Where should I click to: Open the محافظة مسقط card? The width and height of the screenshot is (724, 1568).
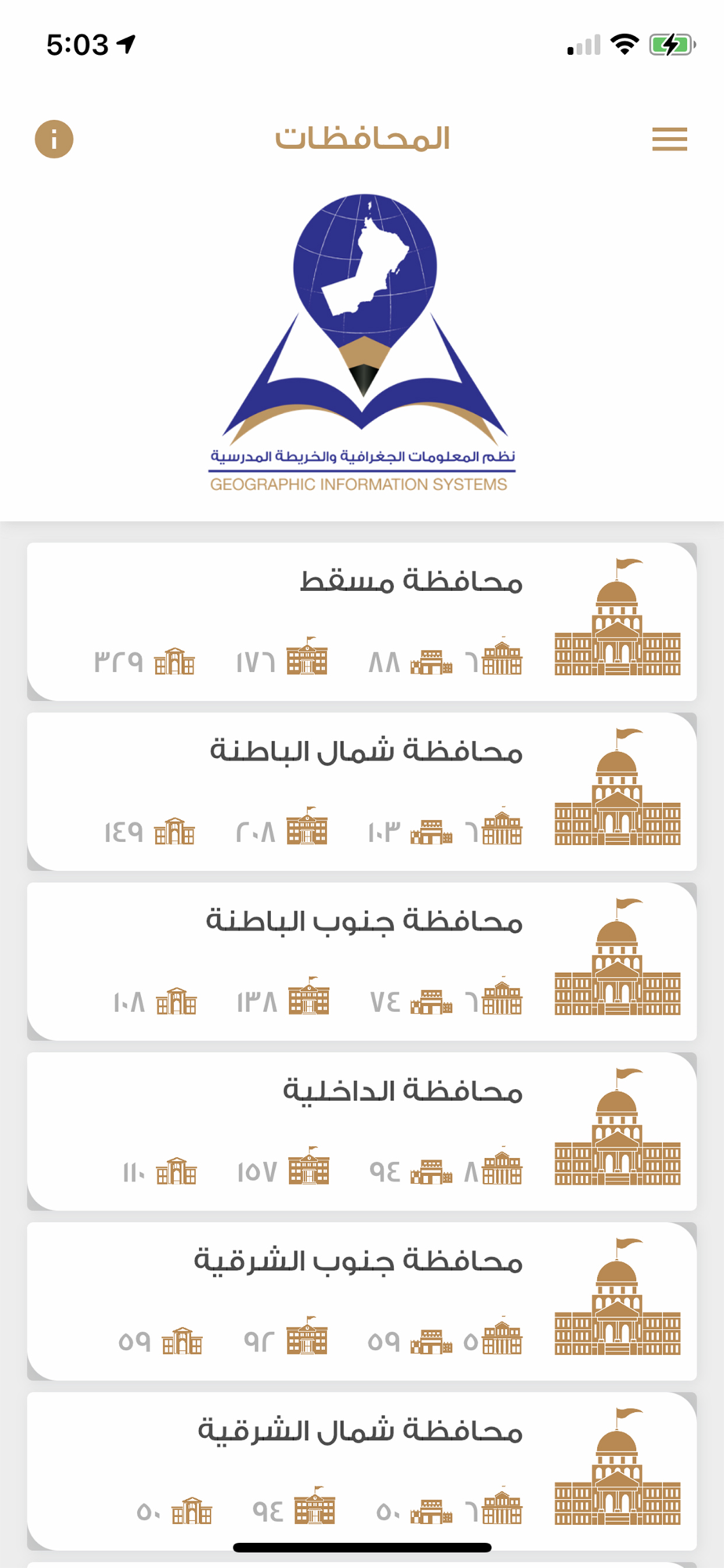tap(362, 622)
